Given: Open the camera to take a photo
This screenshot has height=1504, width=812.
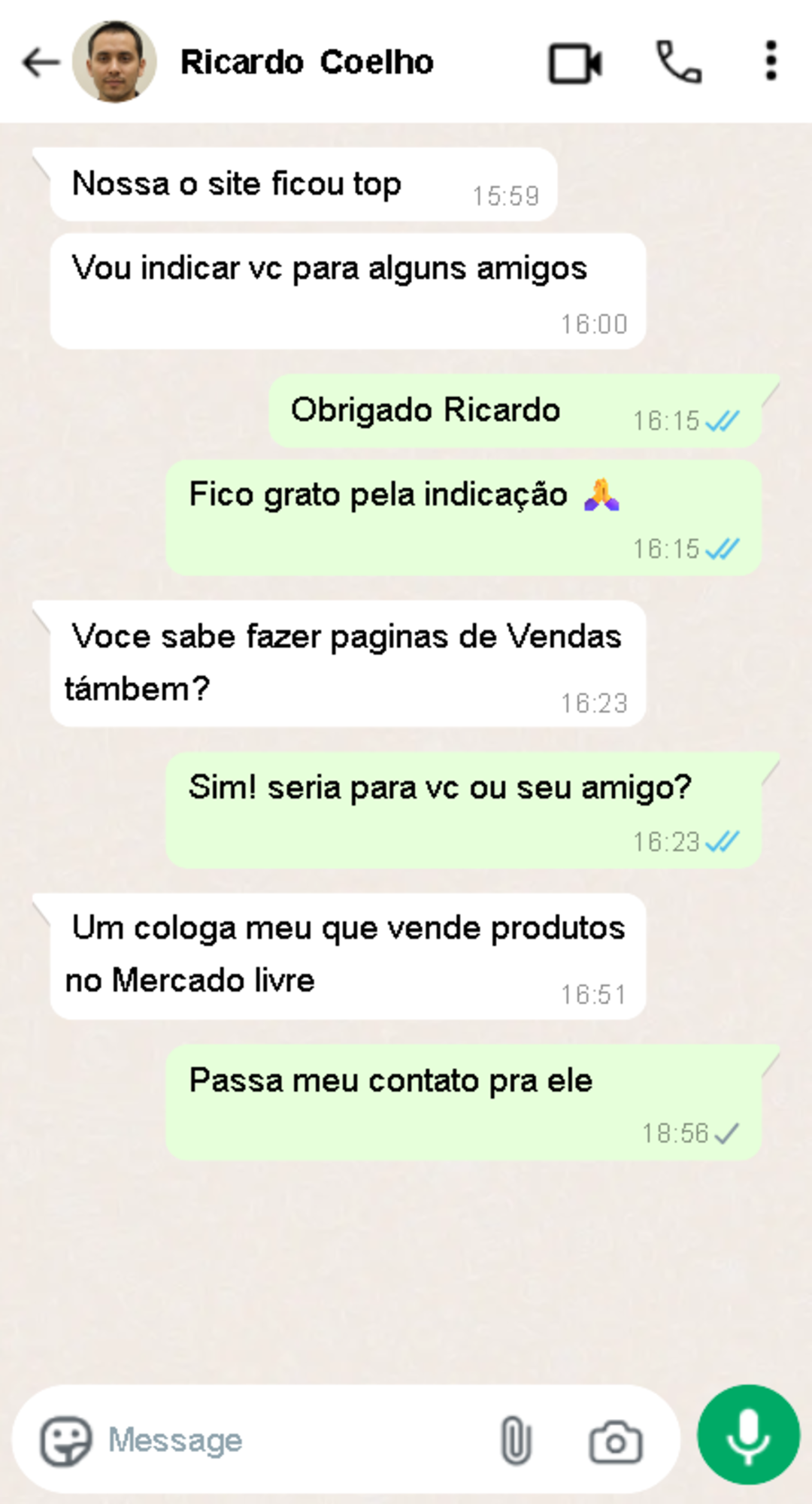Looking at the screenshot, I should click(615, 1439).
